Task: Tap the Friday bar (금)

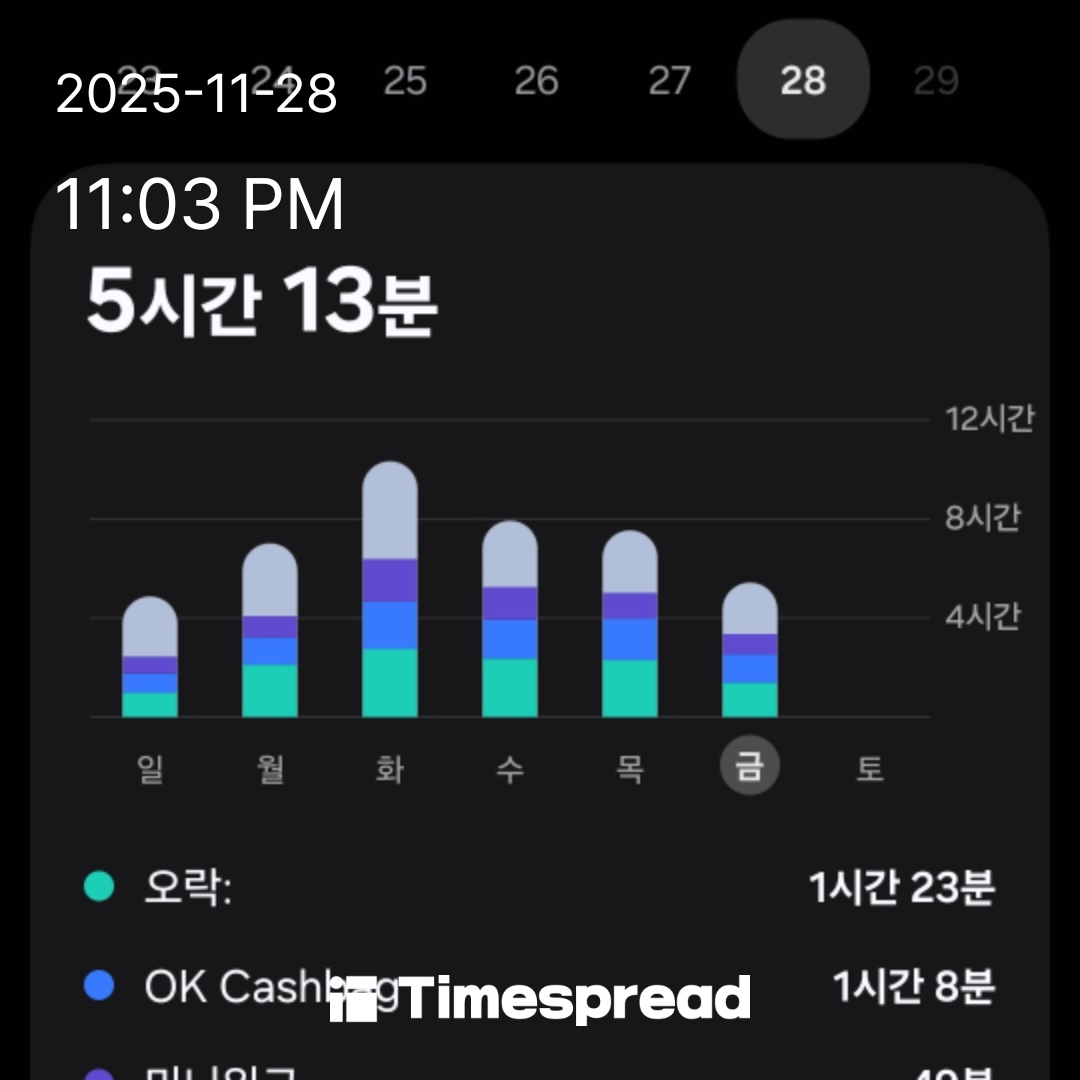Action: point(750,650)
